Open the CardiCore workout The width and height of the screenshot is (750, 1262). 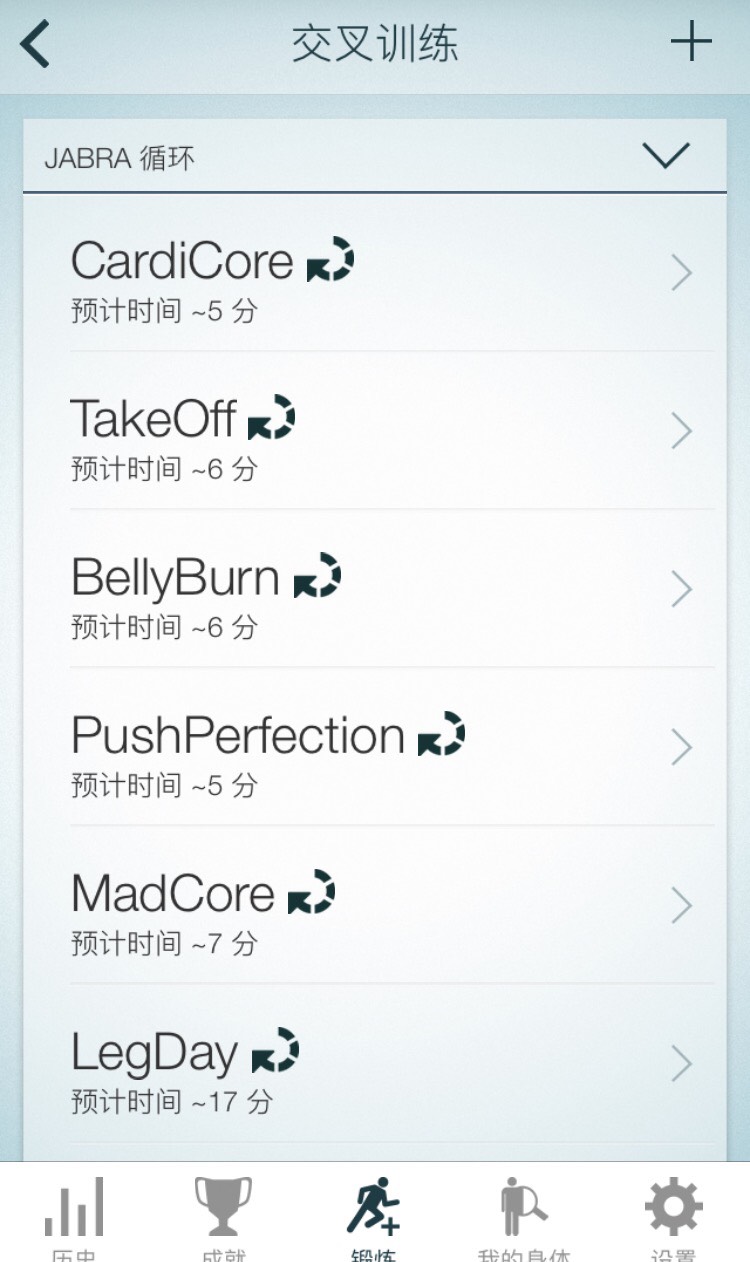pos(390,274)
